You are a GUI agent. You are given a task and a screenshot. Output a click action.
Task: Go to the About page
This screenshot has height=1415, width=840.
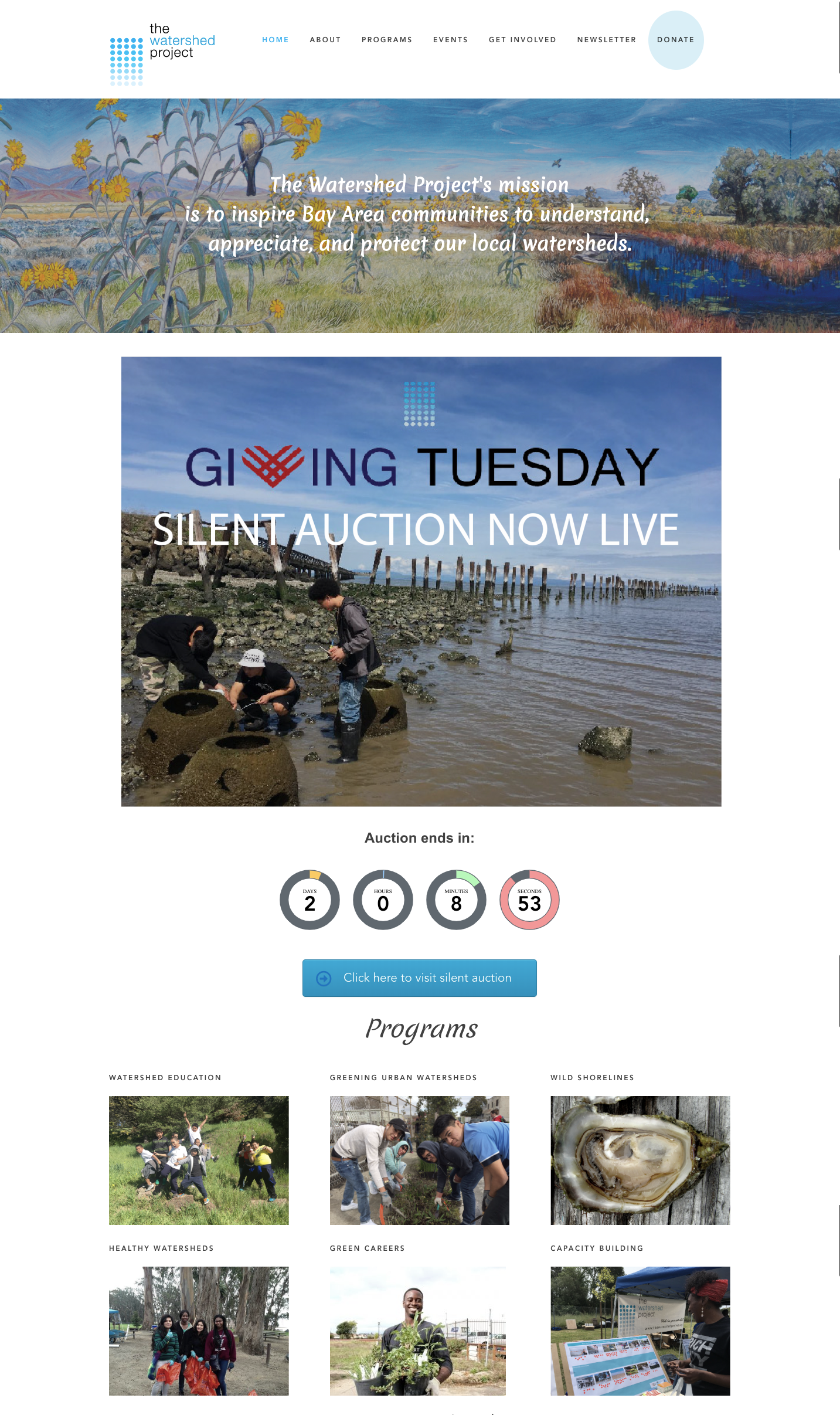[325, 40]
